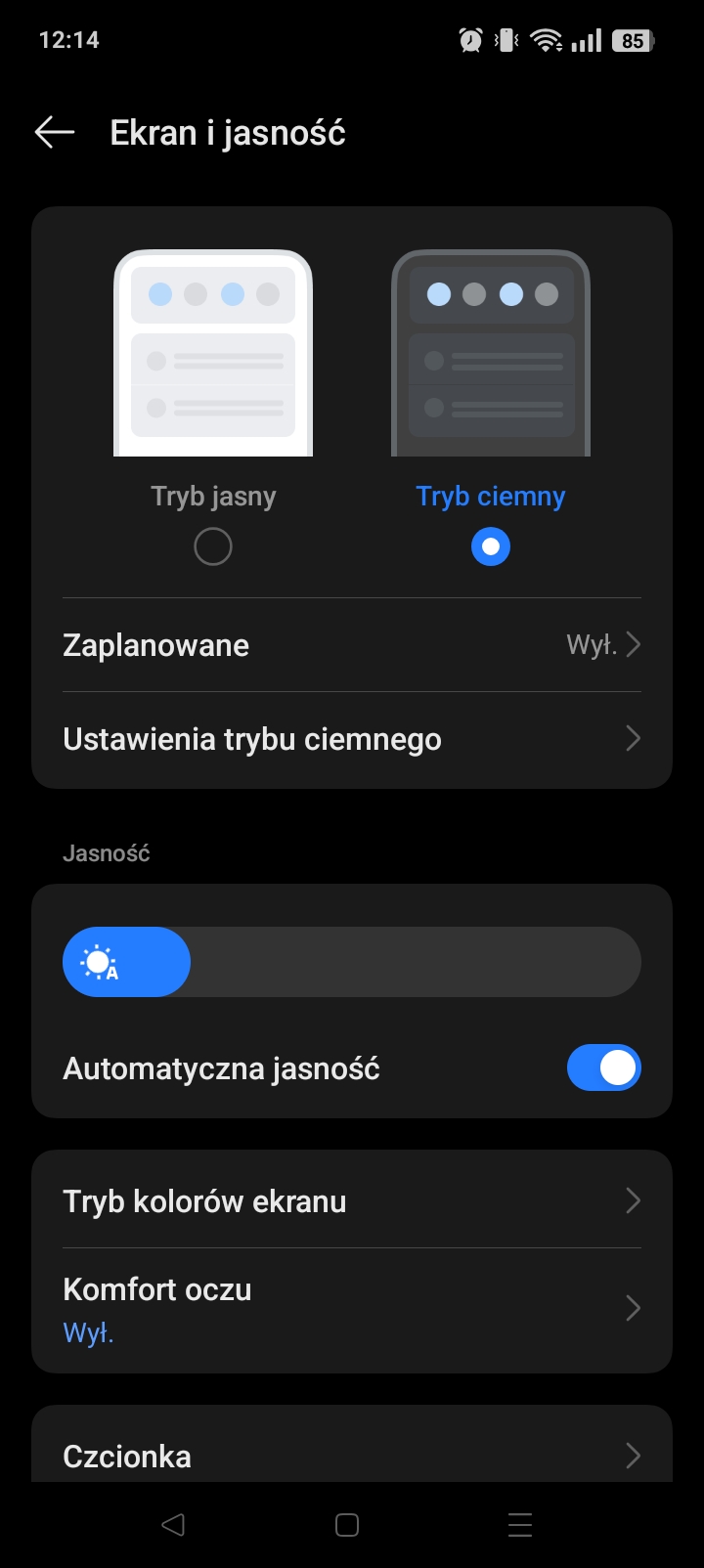The image size is (704, 1568).
Task: Open Tryb kolorów ekranu
Action: click(352, 1200)
